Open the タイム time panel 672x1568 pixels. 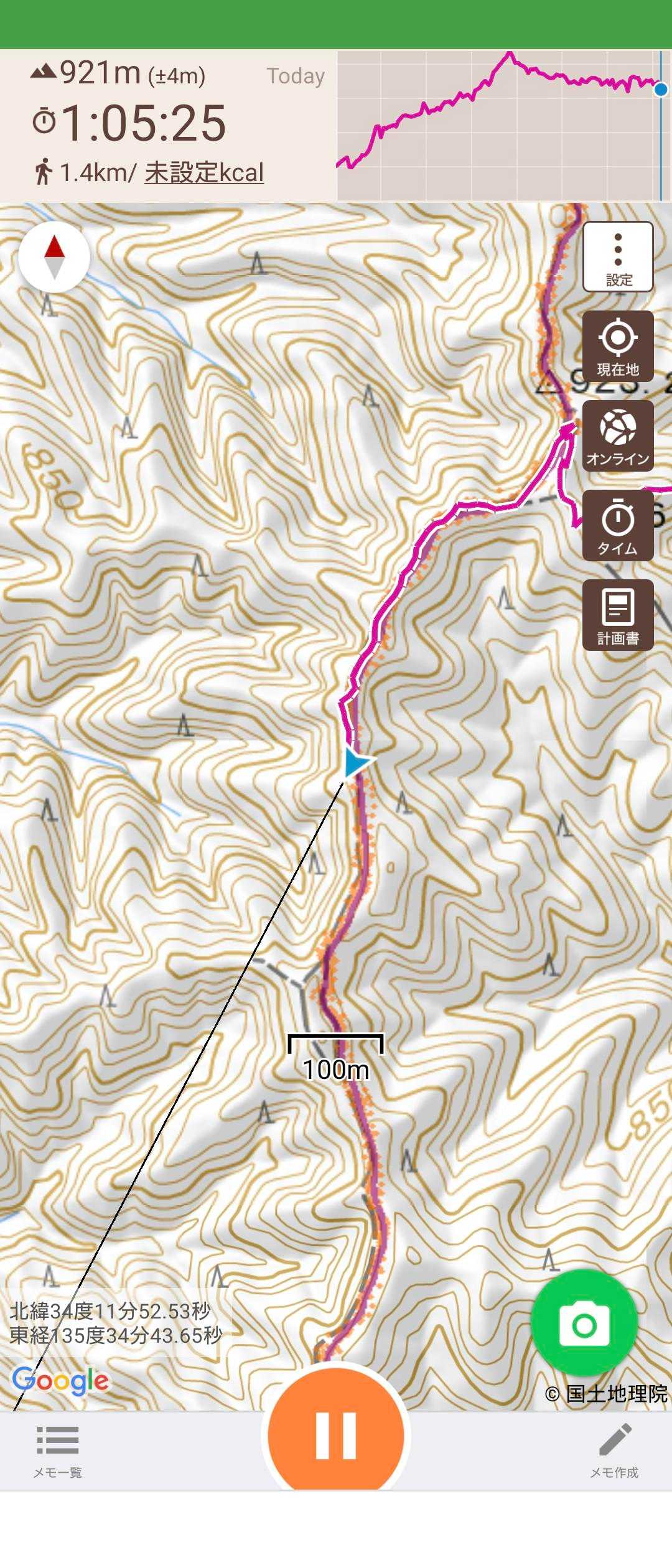point(618,526)
